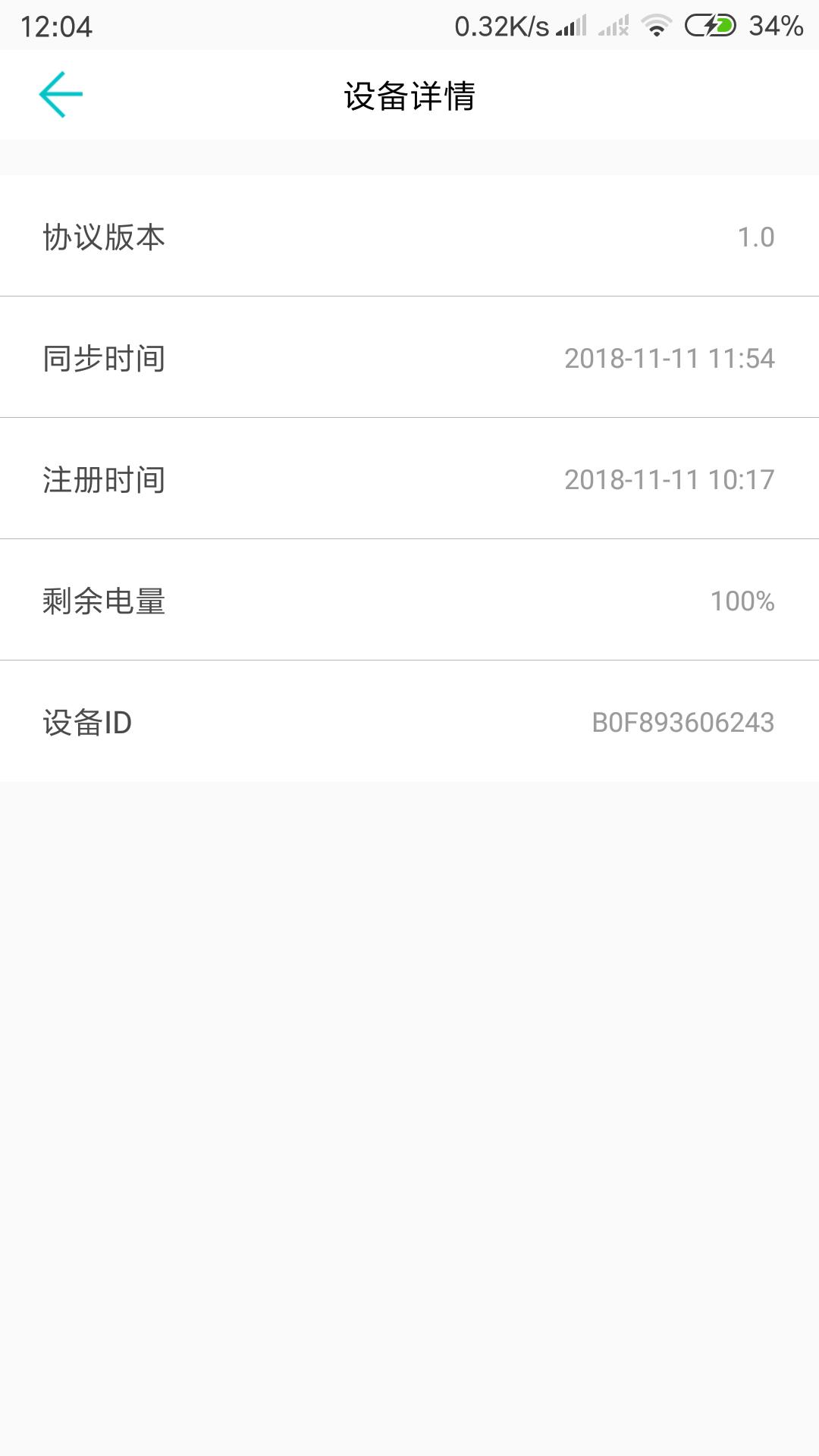Image resolution: width=819 pixels, height=1456 pixels.
Task: Select the 注册时间 row
Action: tap(409, 478)
